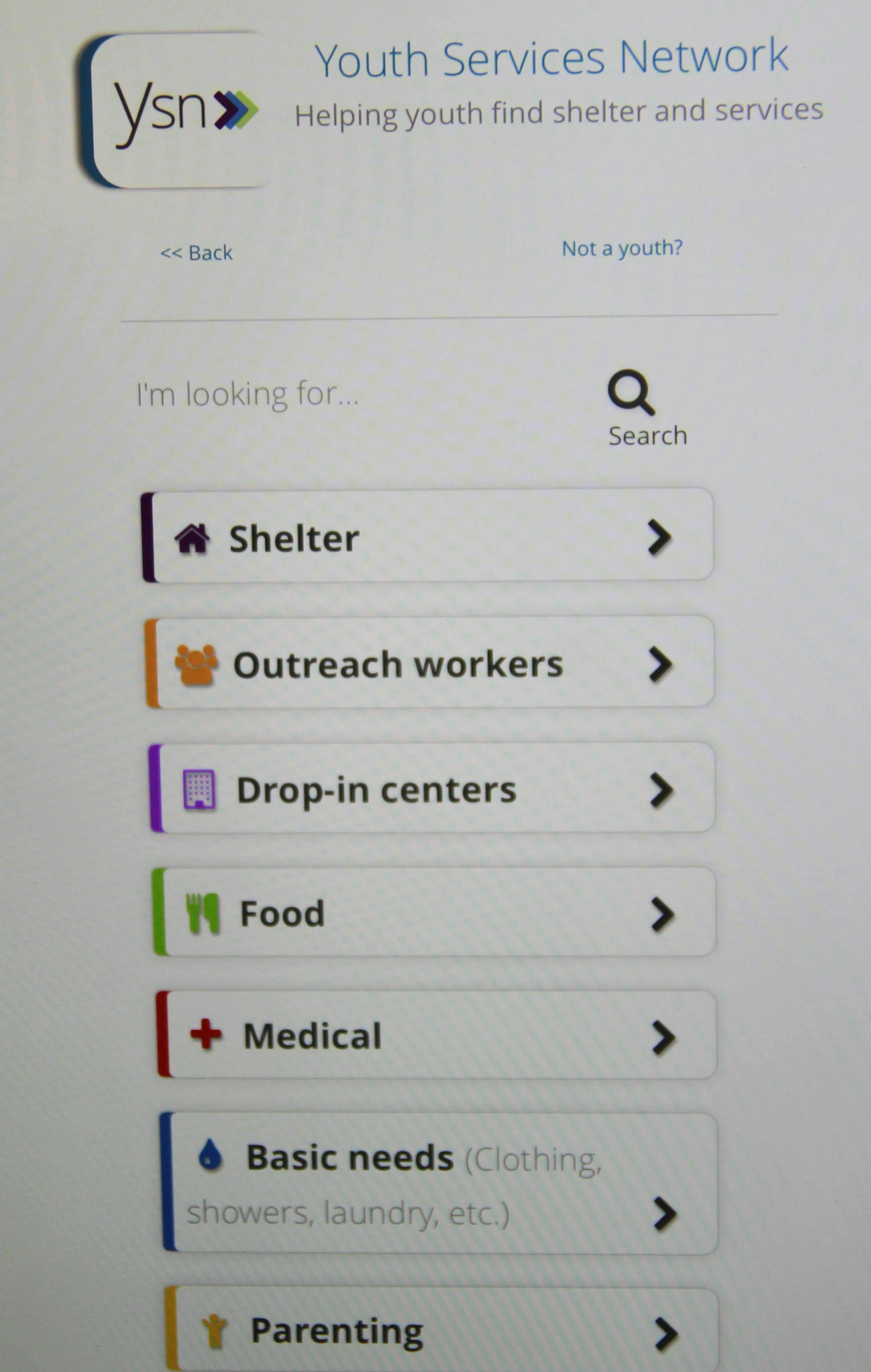Tap the 'I'm looking for...' search field
871x1372 pixels.
pyautogui.click(x=342, y=394)
